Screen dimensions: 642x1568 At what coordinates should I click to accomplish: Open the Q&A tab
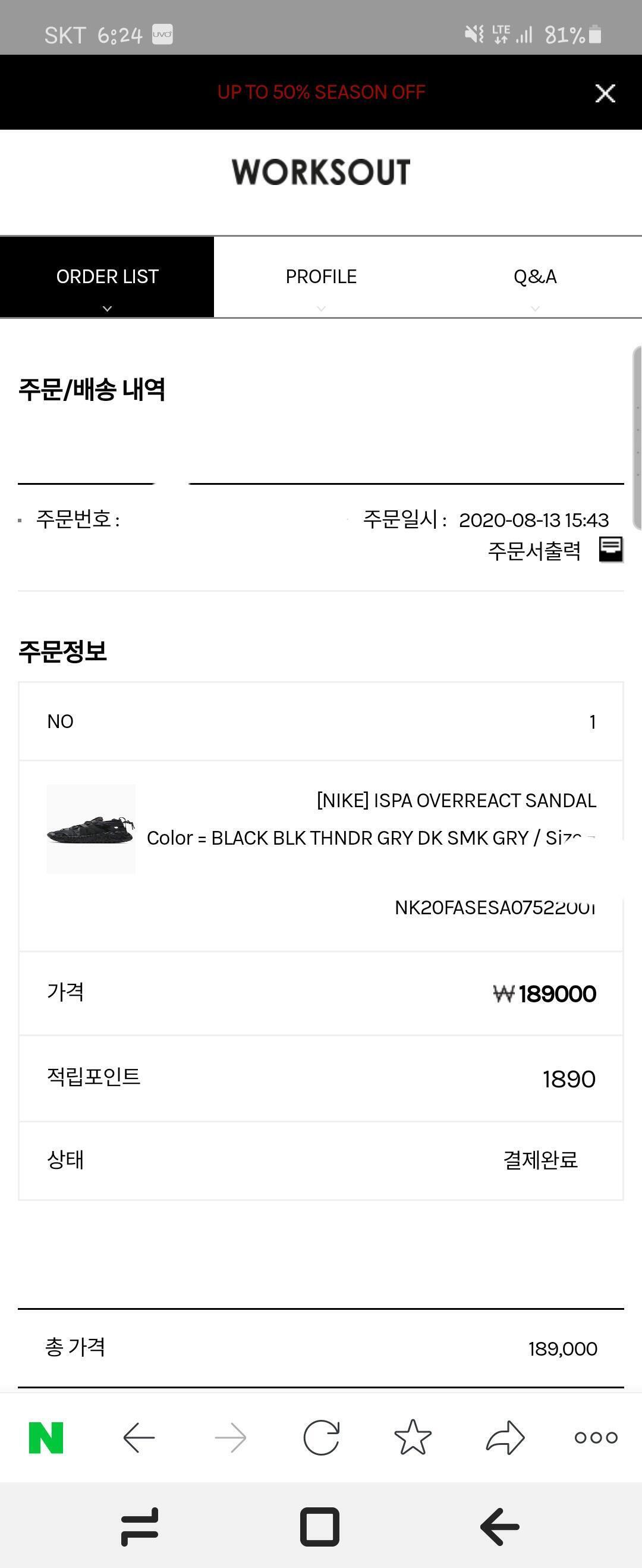[535, 277]
